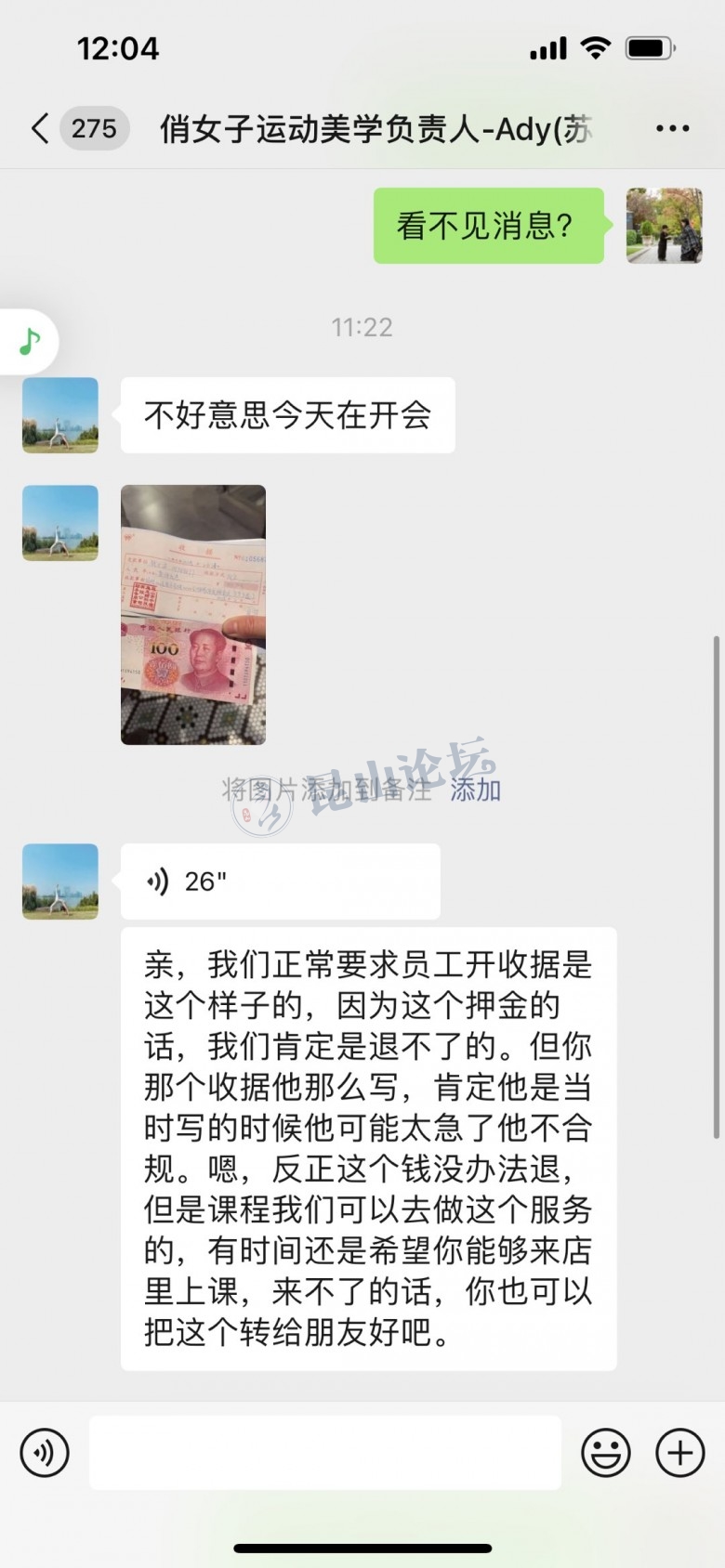
Task: Play the 26-second voice message
Action: click(279, 881)
